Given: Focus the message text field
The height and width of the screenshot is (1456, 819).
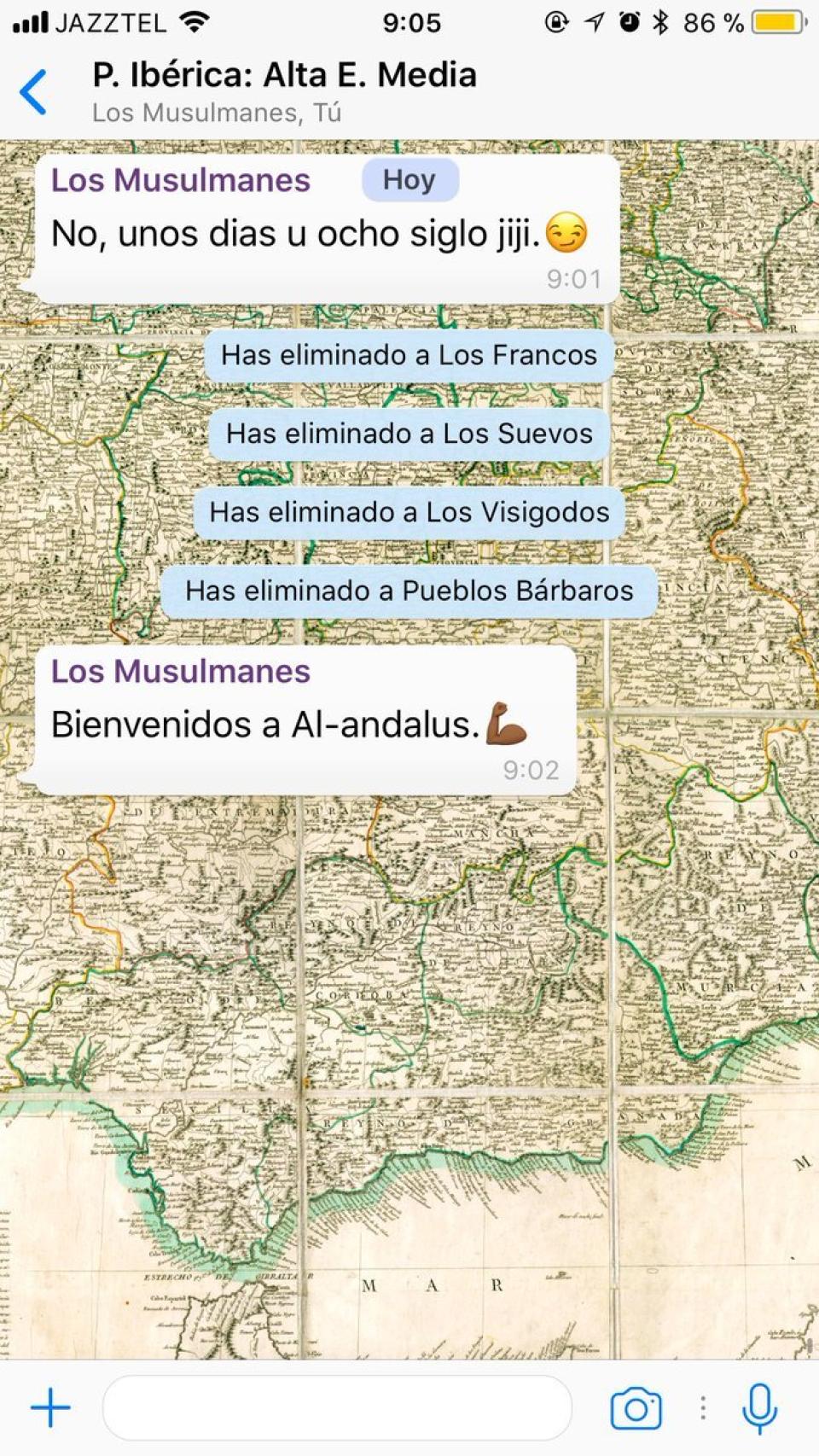Looking at the screenshot, I should pos(337,1408).
